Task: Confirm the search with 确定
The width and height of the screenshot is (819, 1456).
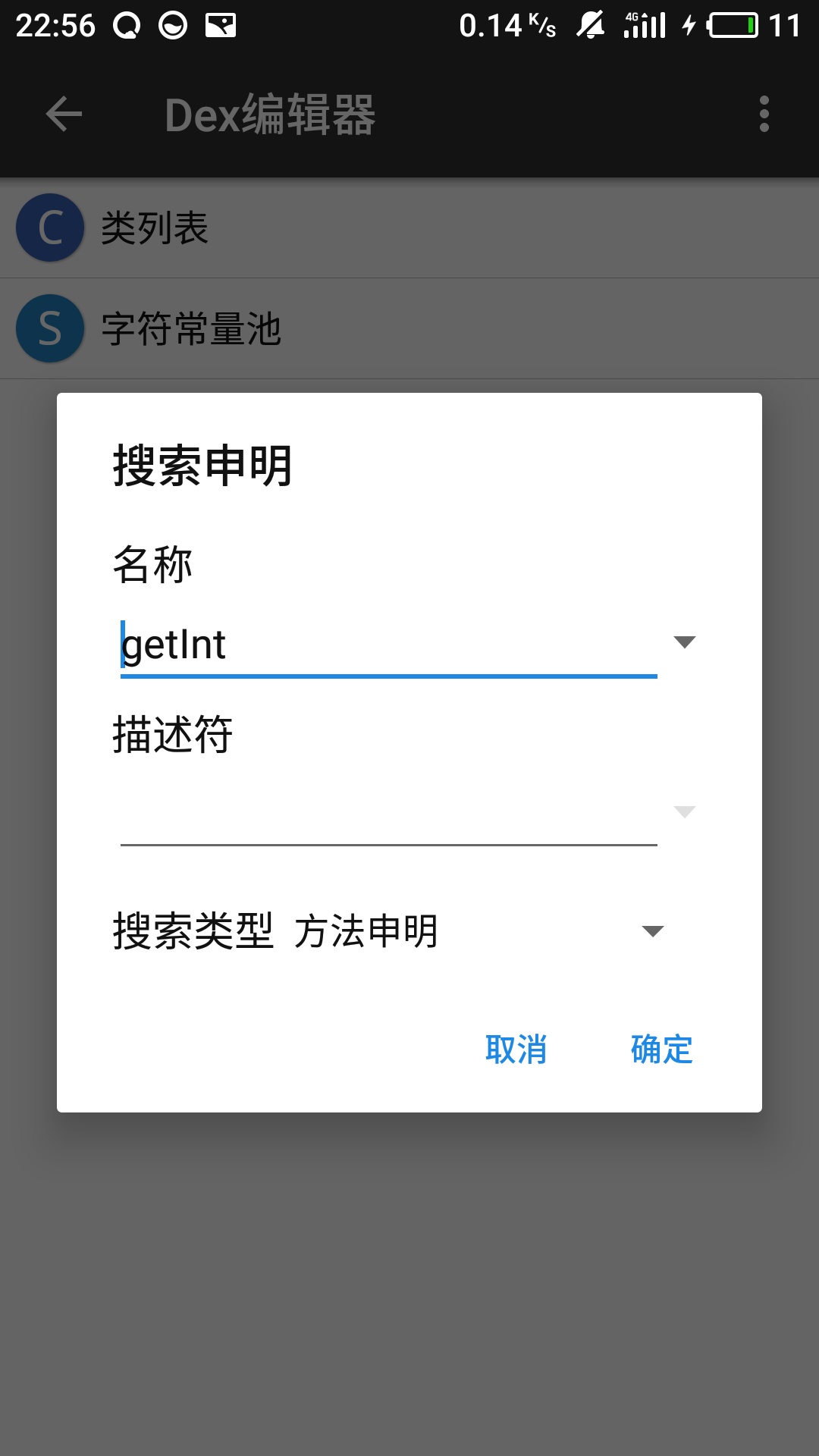Action: pos(661,1050)
